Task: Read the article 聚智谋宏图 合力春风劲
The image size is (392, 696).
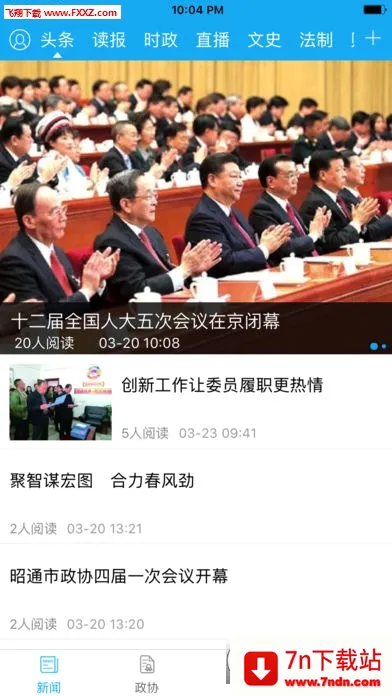Action: coord(196,497)
